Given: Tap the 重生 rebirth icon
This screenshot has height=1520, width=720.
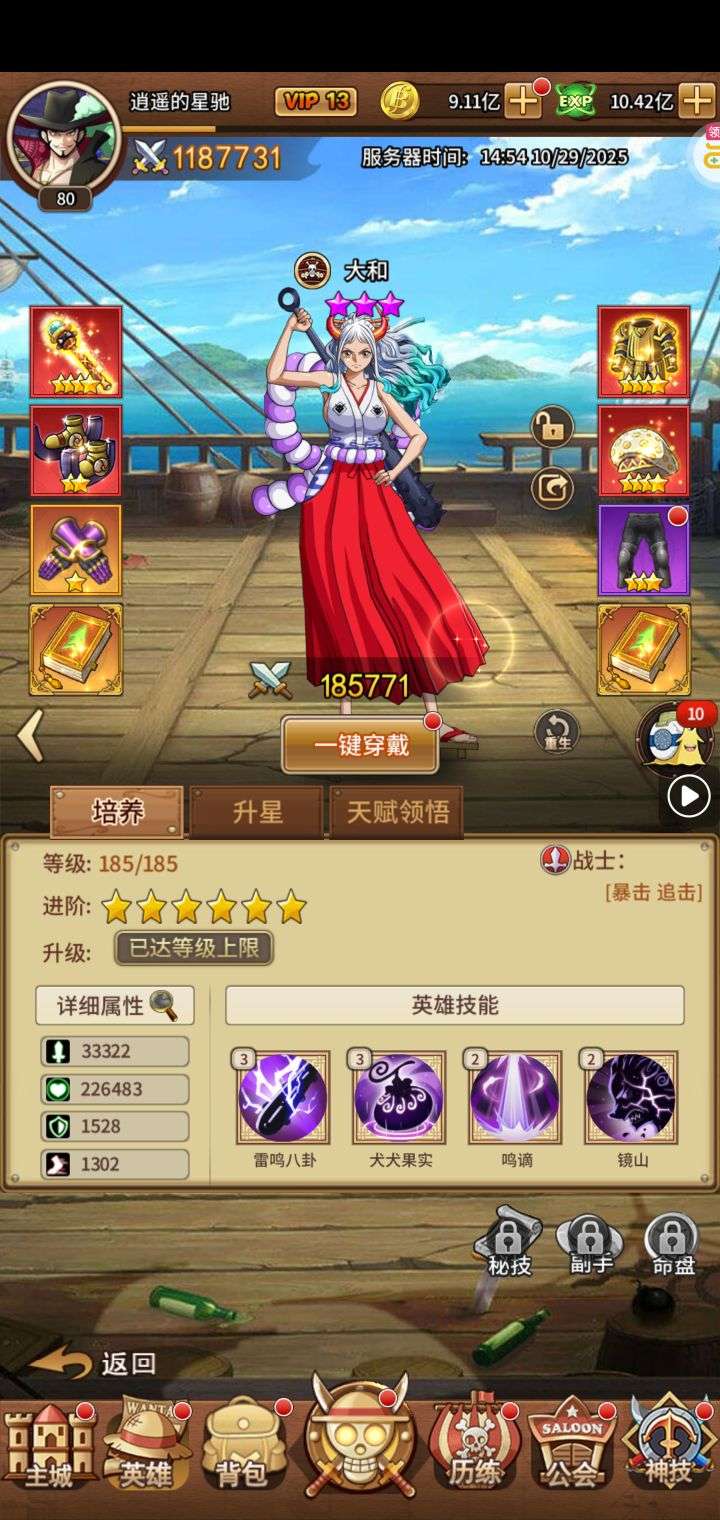Looking at the screenshot, I should [x=556, y=732].
